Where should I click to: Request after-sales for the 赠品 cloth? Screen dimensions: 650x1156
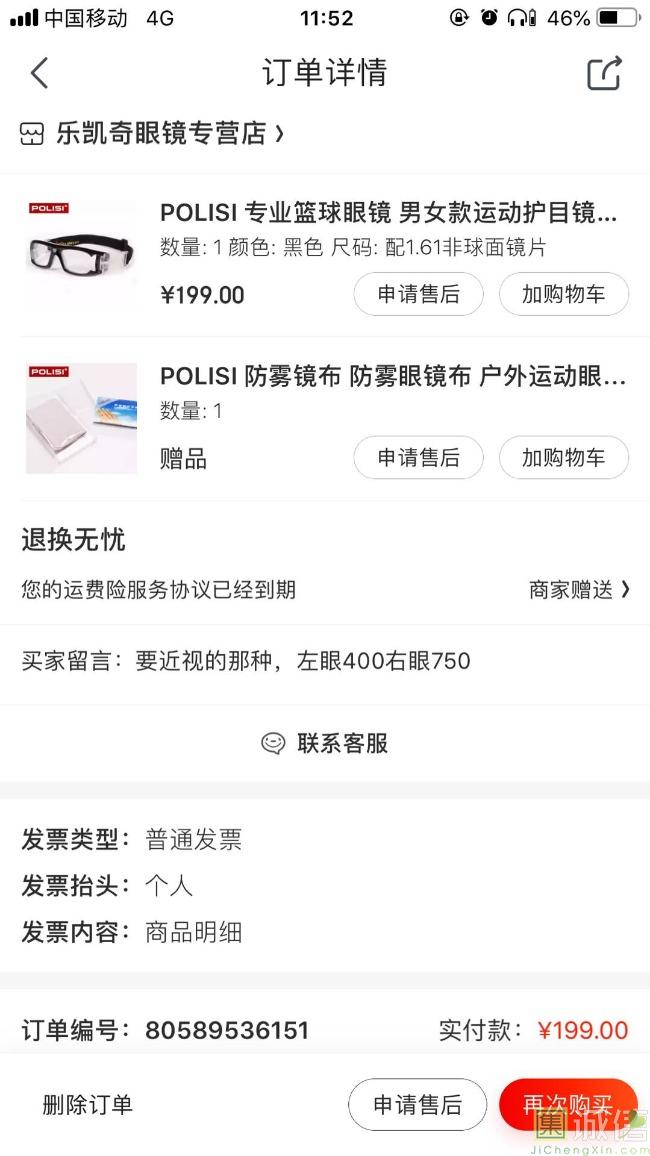418,458
